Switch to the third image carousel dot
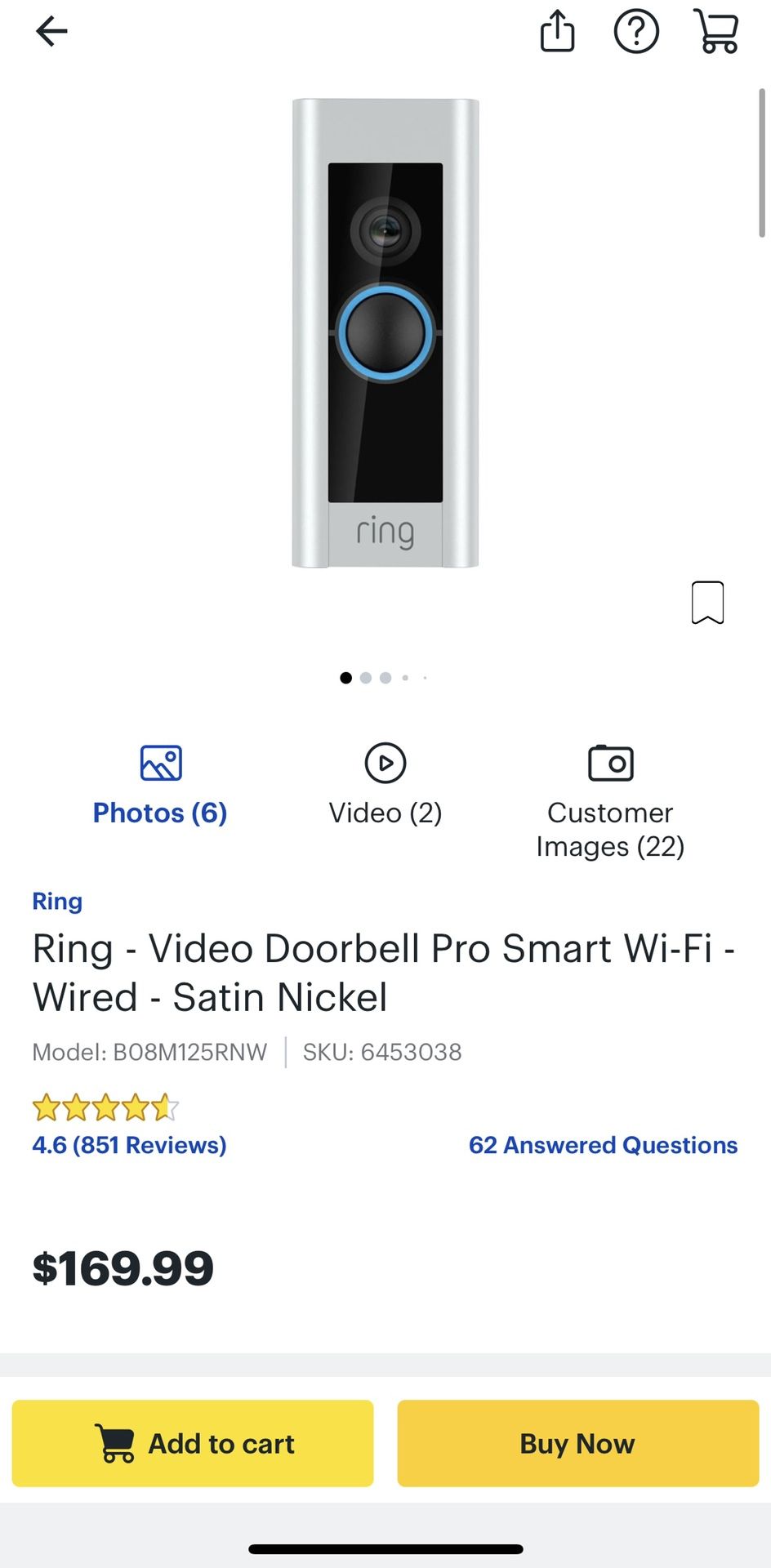Viewport: 771px width, 1568px height. pos(385,678)
